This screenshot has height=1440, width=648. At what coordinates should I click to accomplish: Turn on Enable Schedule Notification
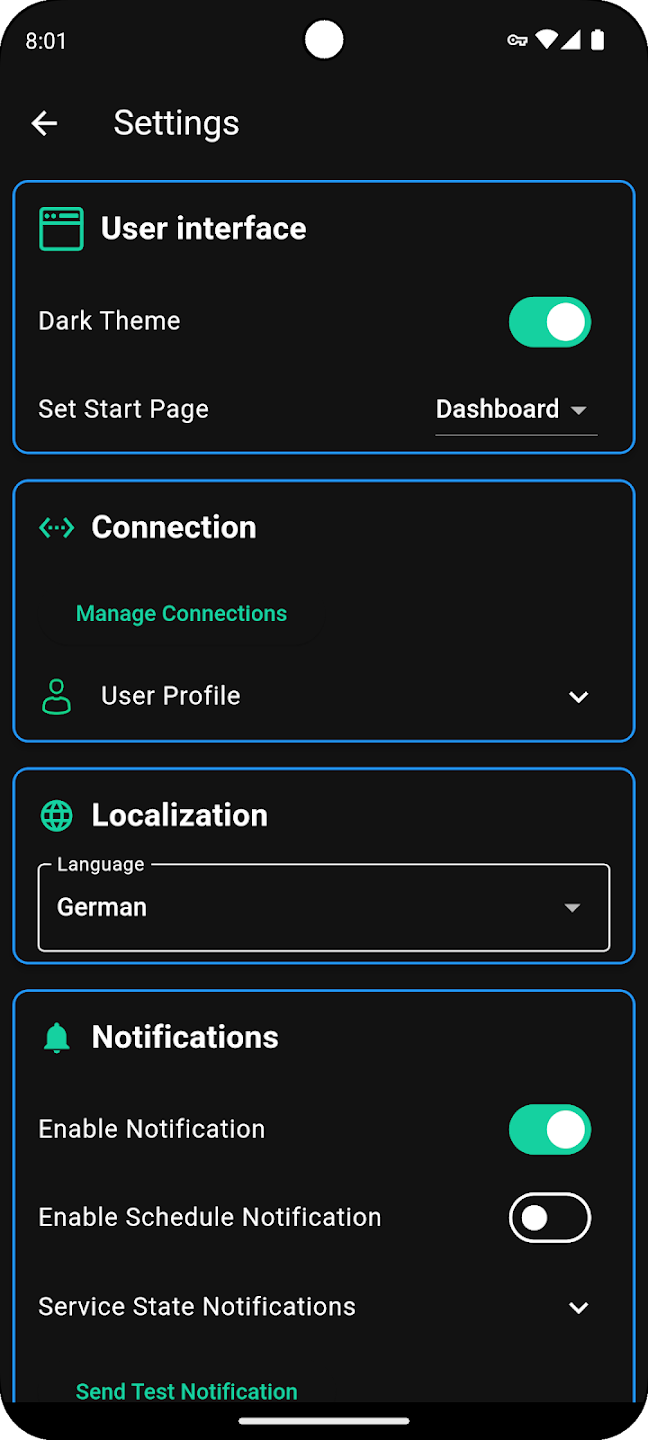click(550, 1218)
